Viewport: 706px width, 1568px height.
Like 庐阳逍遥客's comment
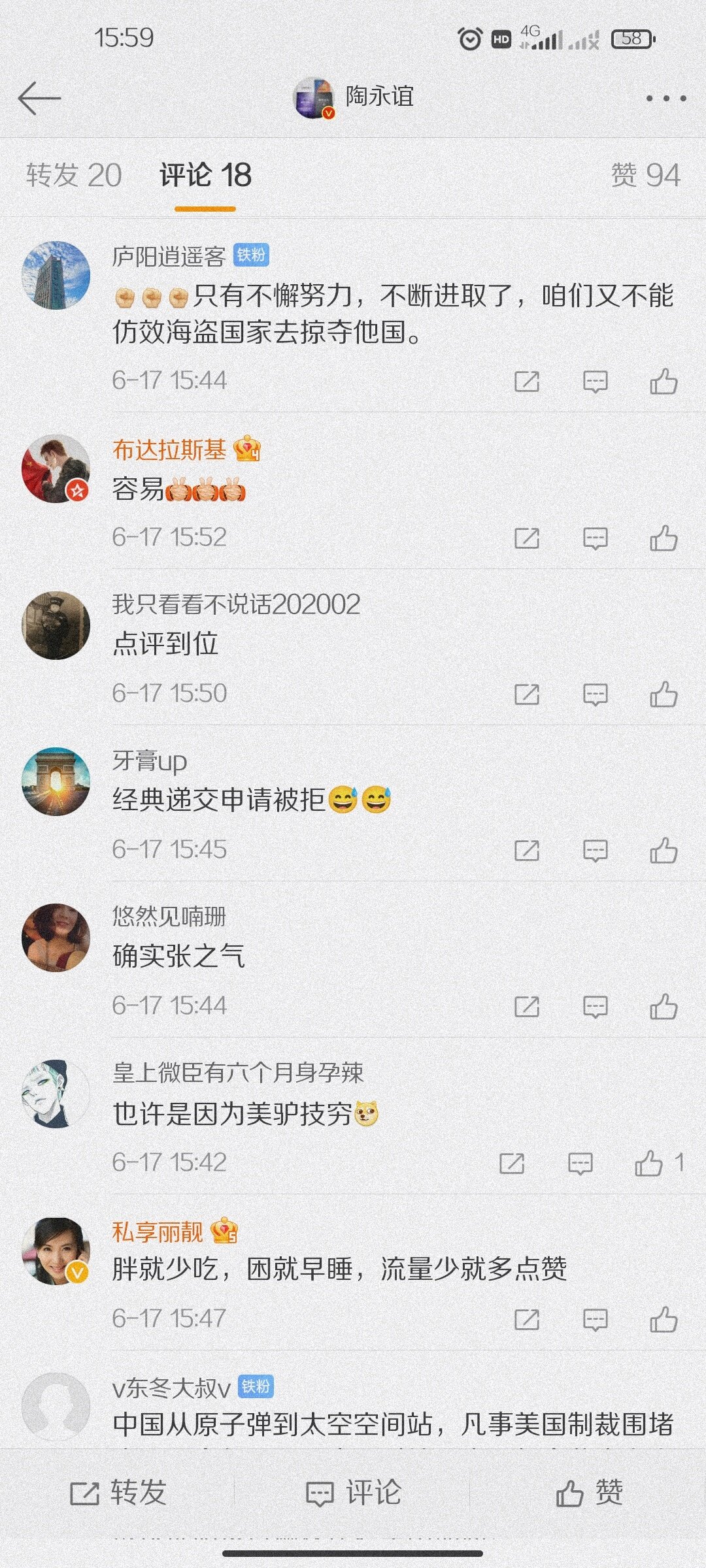pyautogui.click(x=663, y=381)
